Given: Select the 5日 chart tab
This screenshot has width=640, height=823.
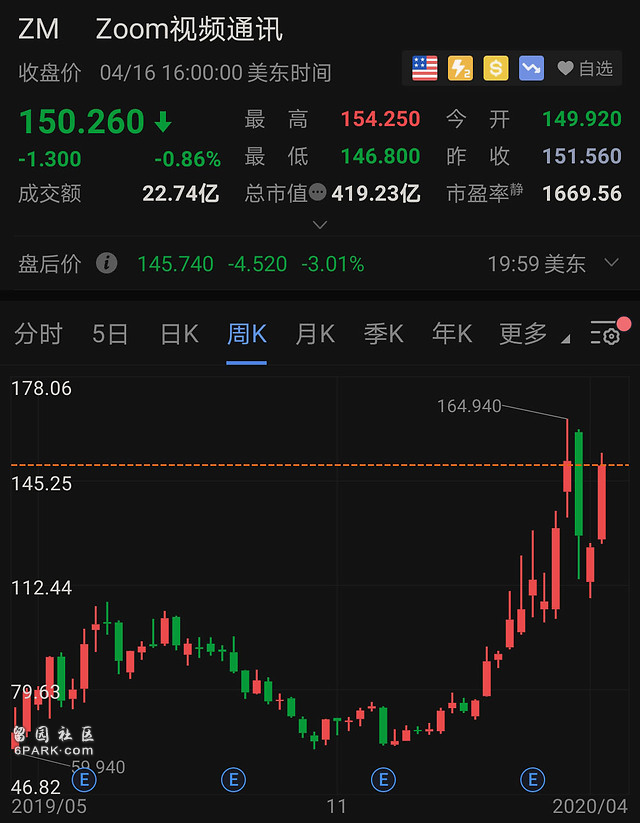Looking at the screenshot, I should pos(110,334).
